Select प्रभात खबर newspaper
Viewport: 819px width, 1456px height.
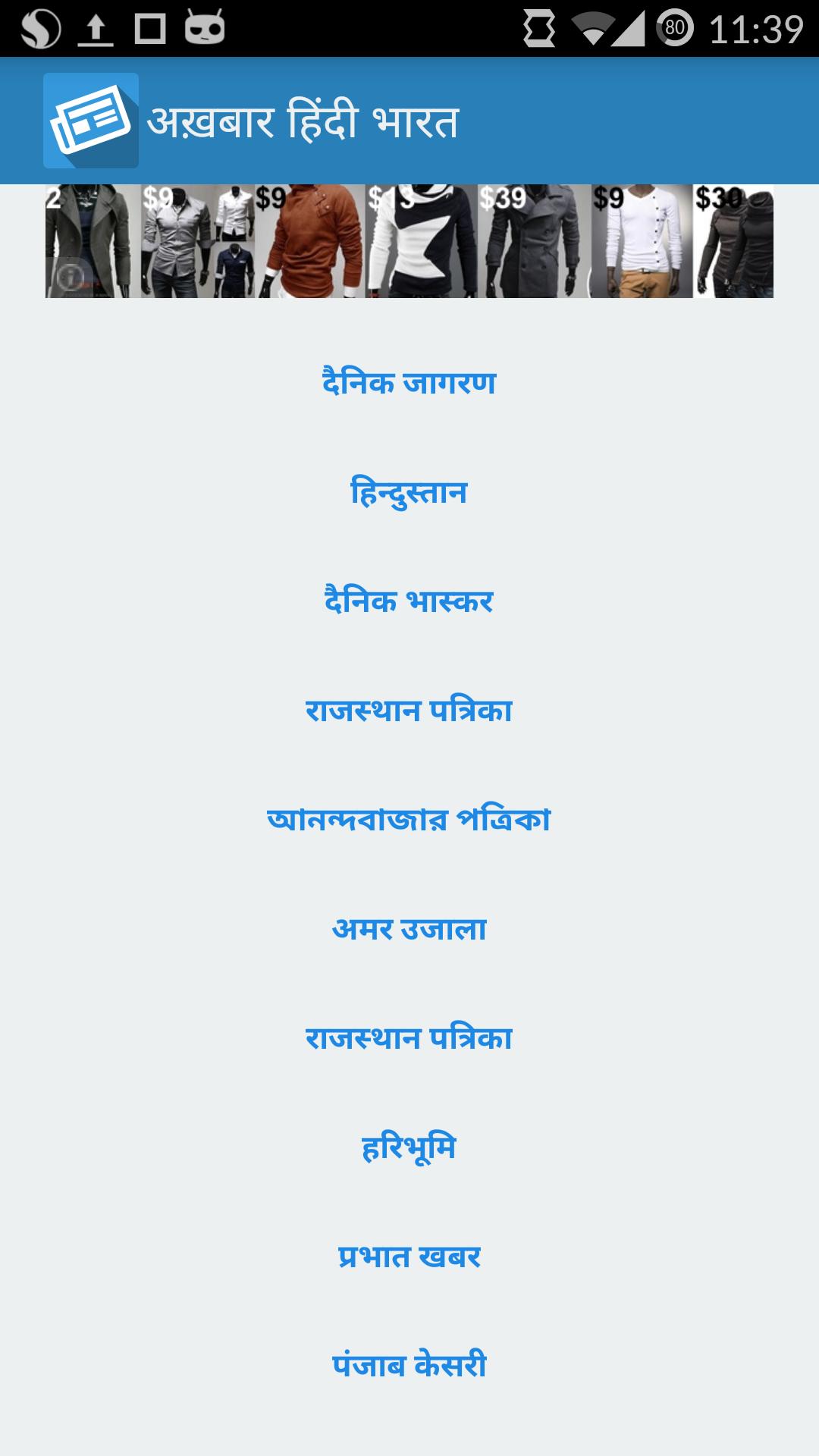click(x=409, y=1257)
